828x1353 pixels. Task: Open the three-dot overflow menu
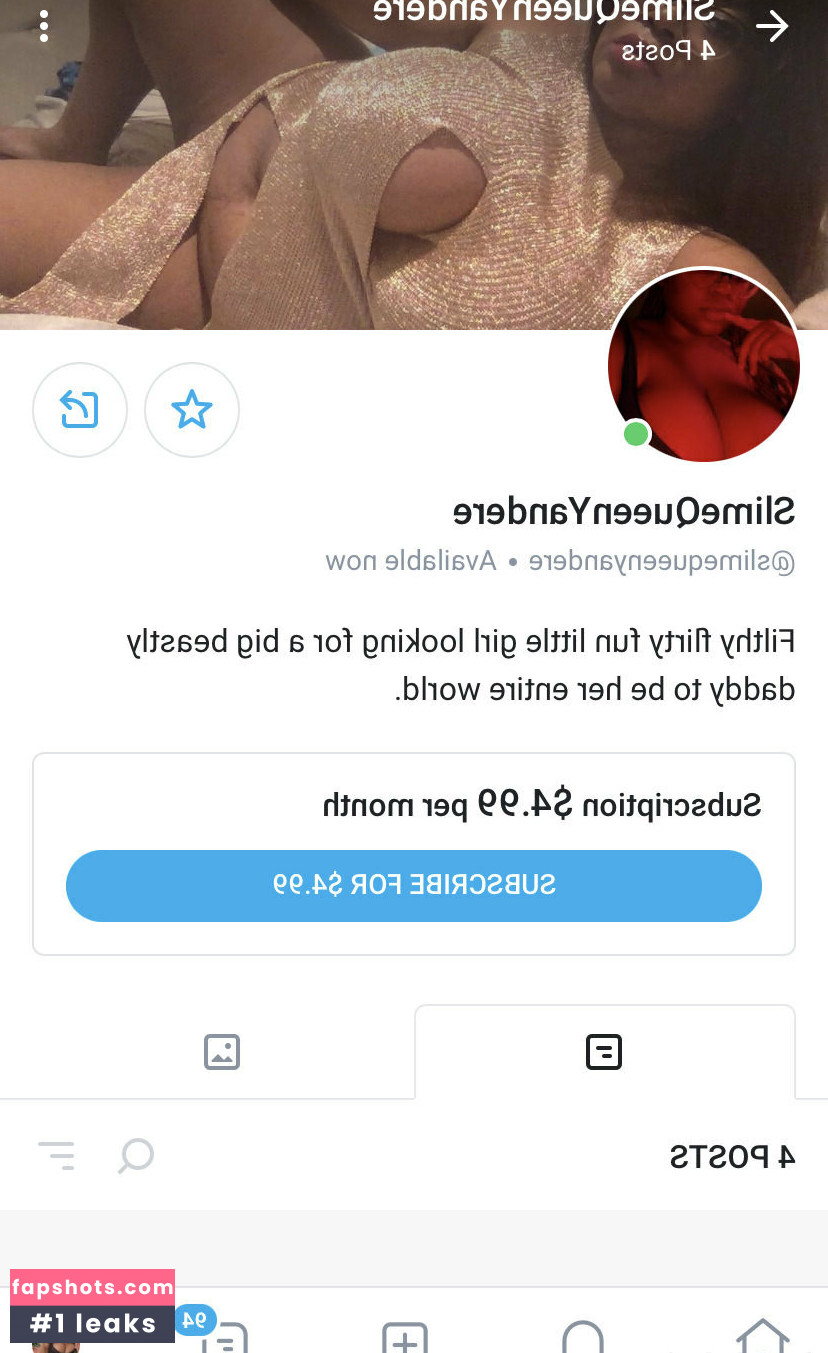[x=44, y=27]
